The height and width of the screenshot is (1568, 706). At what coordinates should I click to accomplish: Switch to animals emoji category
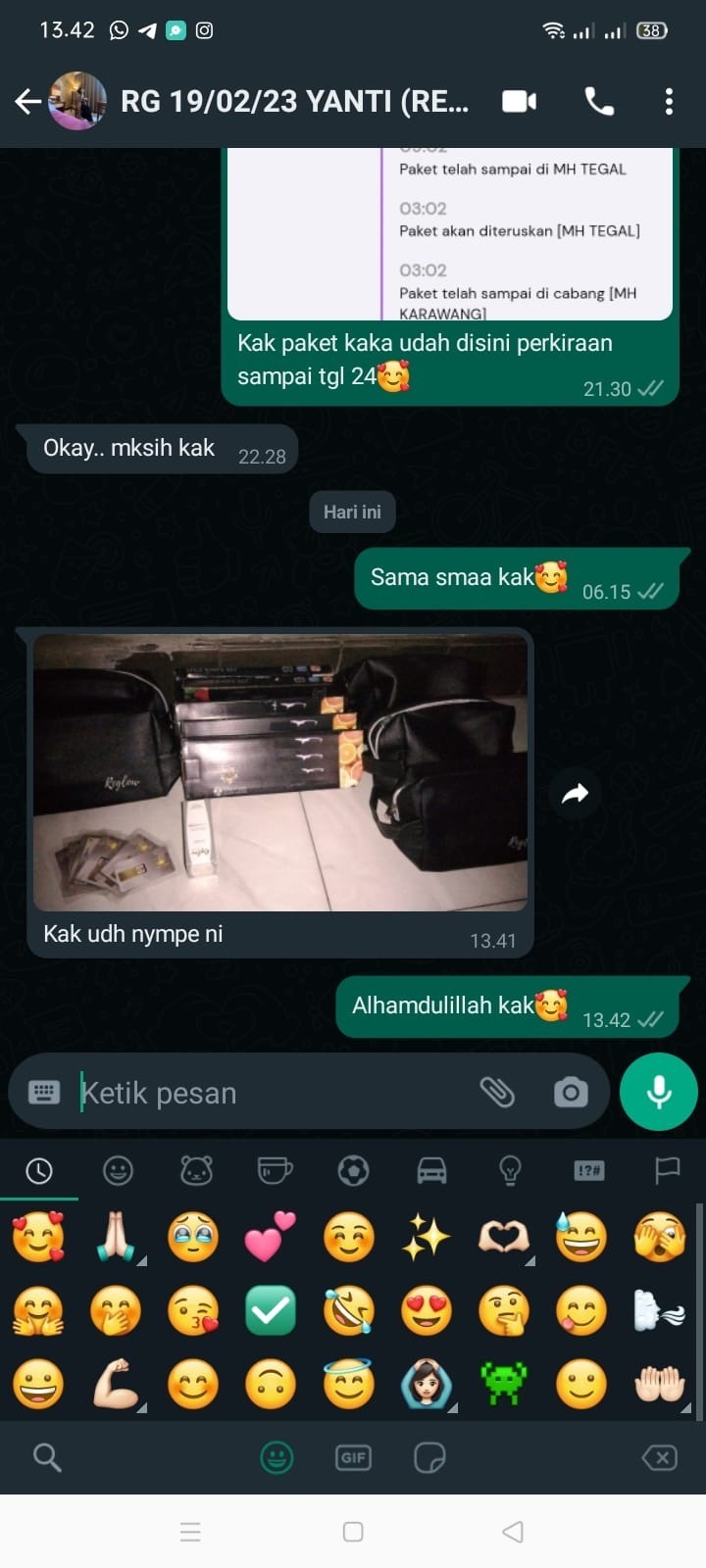[x=196, y=1170]
